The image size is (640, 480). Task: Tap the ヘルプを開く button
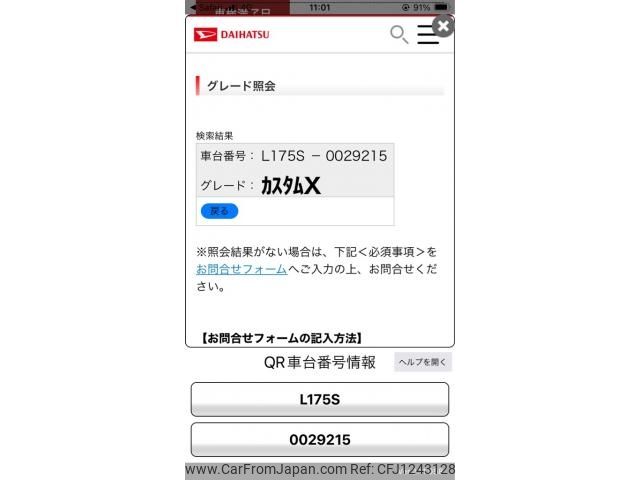[x=423, y=362]
